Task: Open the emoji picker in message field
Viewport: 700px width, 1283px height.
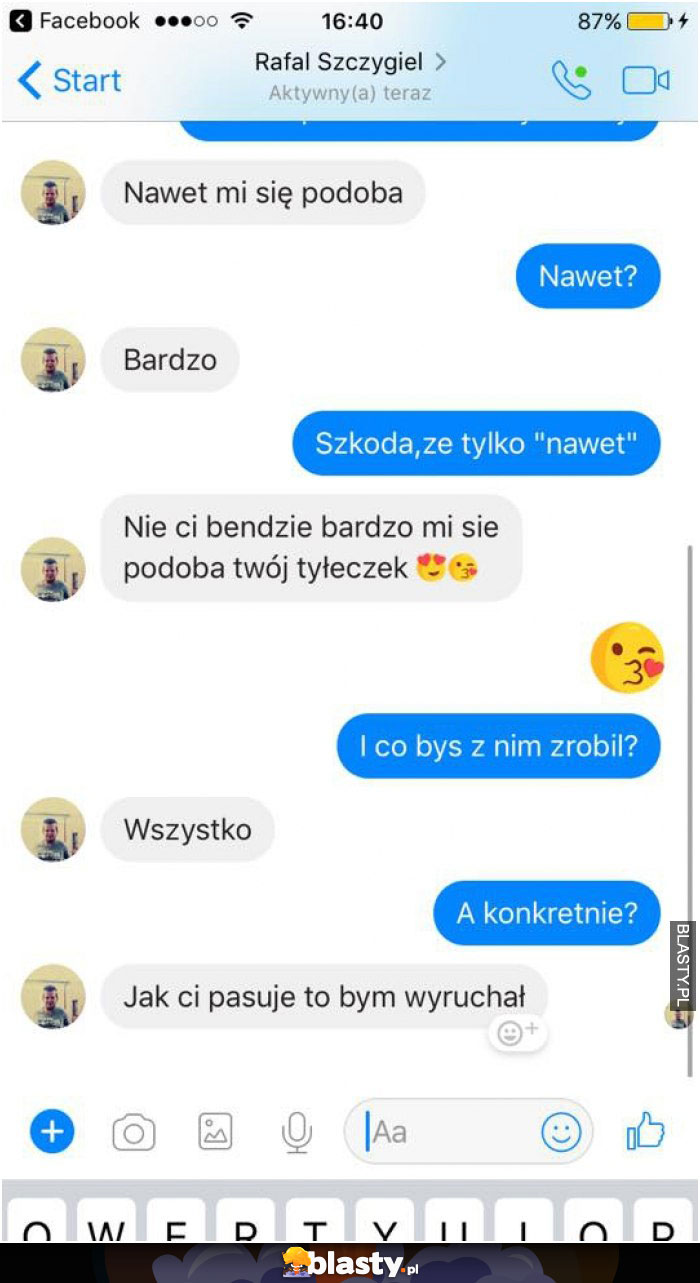Action: (x=561, y=1132)
